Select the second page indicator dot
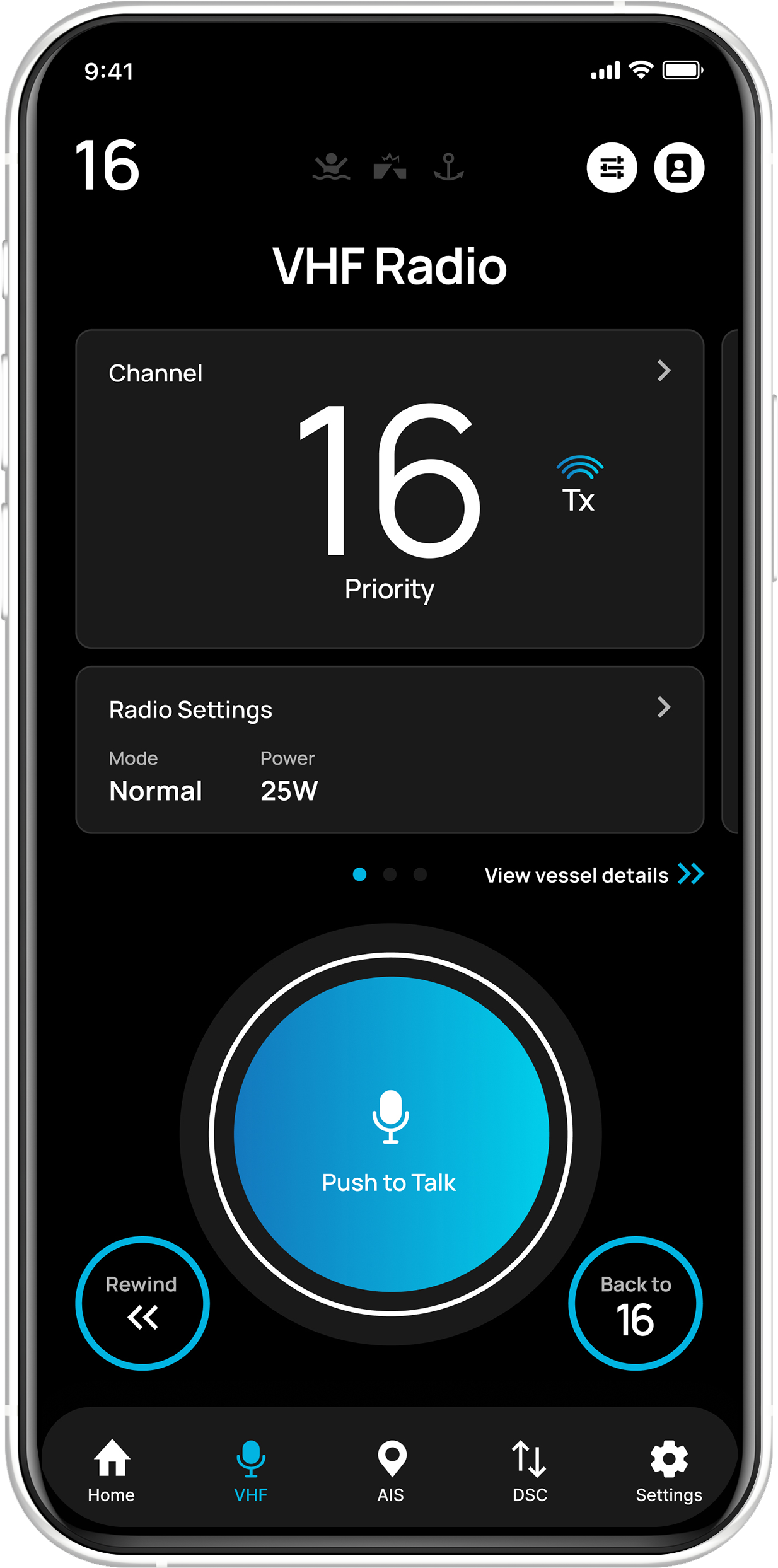 tap(390, 874)
